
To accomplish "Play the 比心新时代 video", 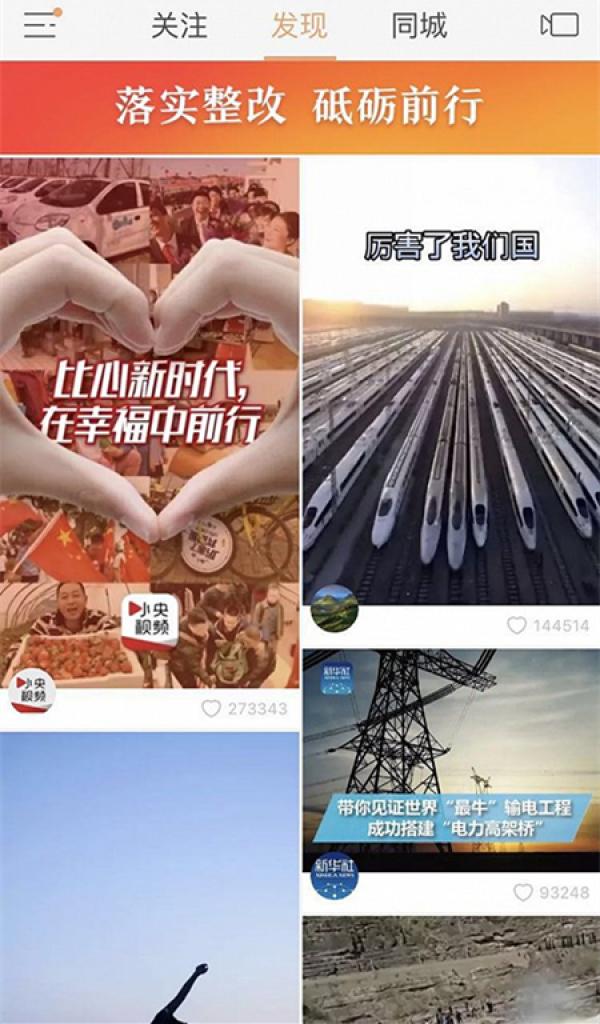I will pyautogui.click(x=150, y=423).
